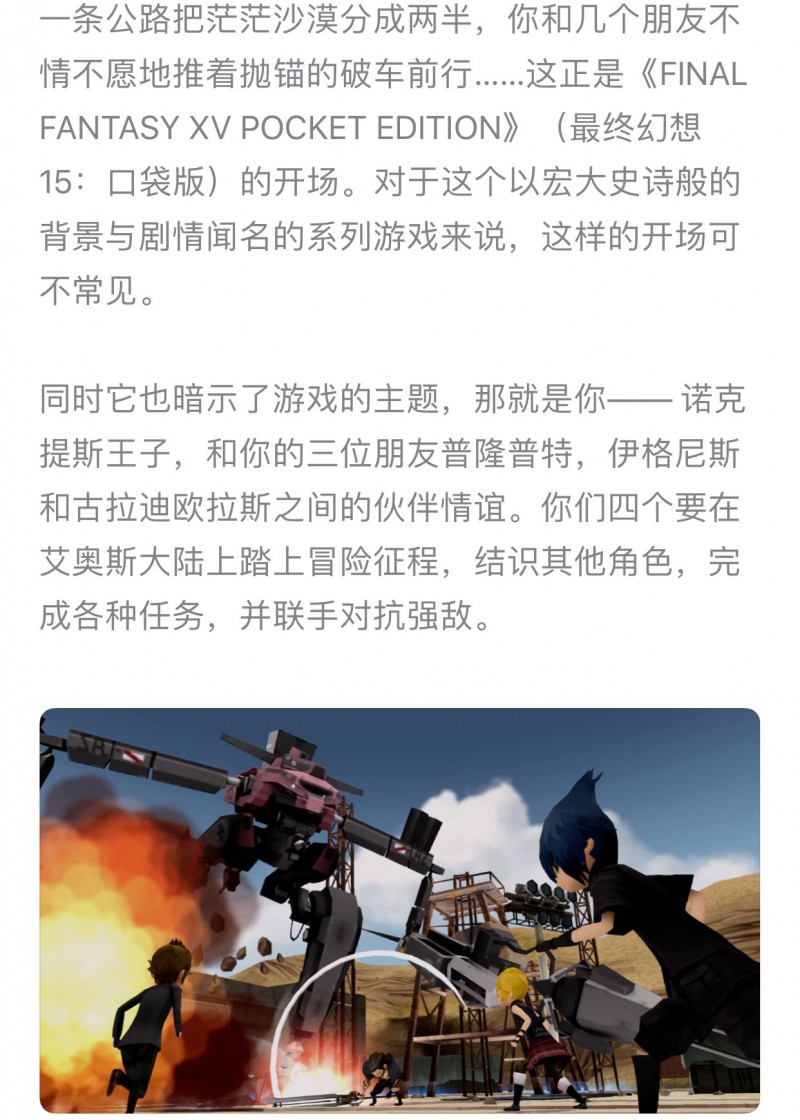Open the Final Fantasy battle screenshot image
The image size is (800, 1120).
[x=400, y=910]
